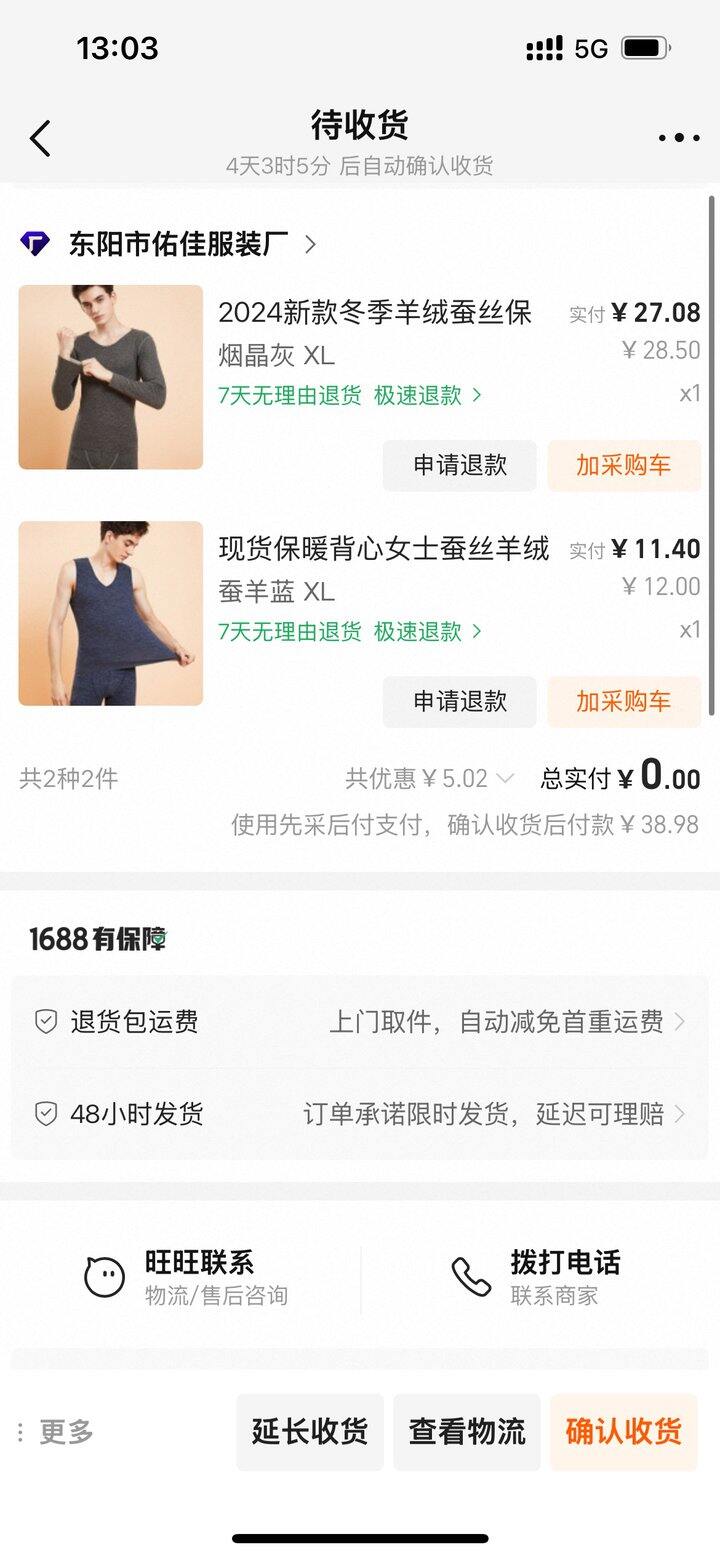The width and height of the screenshot is (720, 1558).
Task: Tap 申请退款 for the 烟晶灰 thermal top
Action: [x=459, y=465]
